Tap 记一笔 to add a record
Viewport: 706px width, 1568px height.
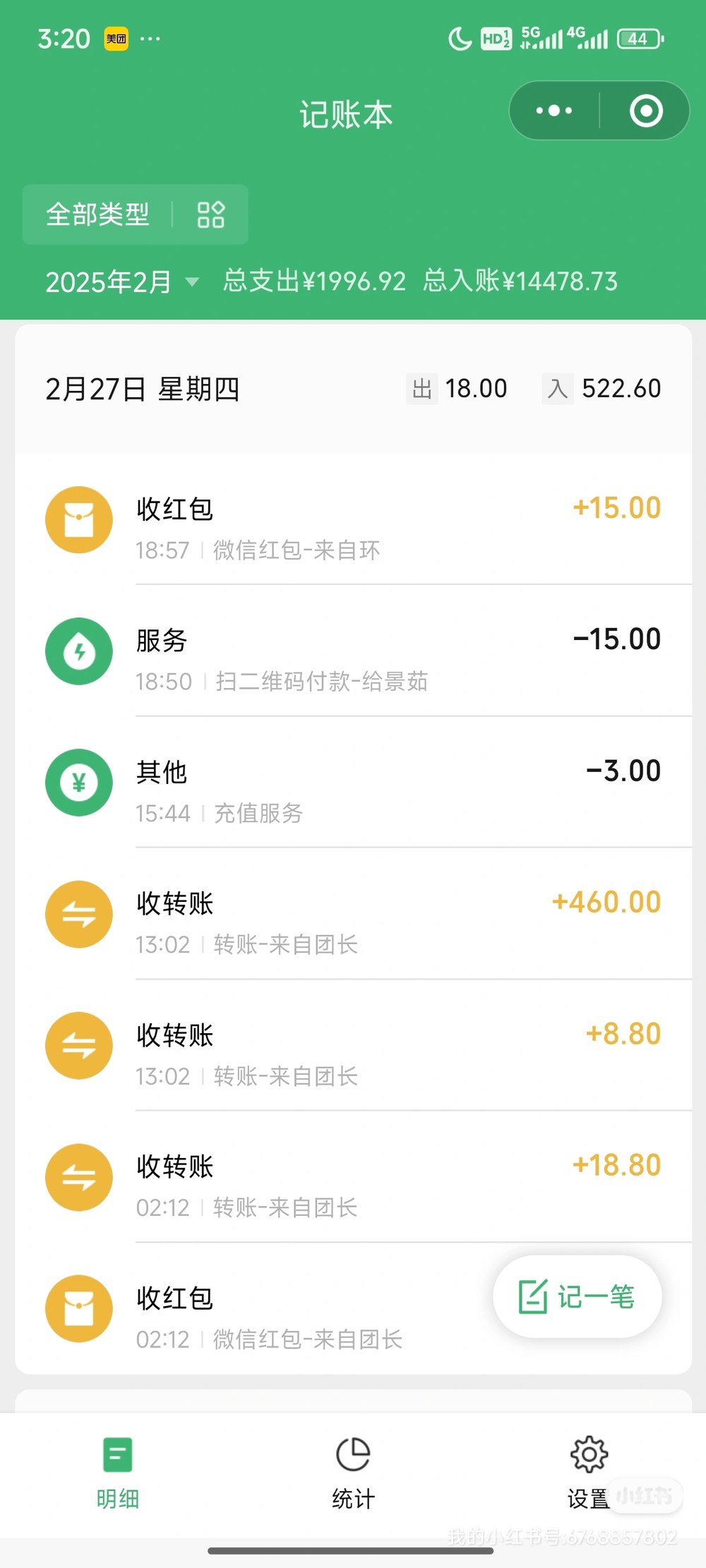point(577,1296)
